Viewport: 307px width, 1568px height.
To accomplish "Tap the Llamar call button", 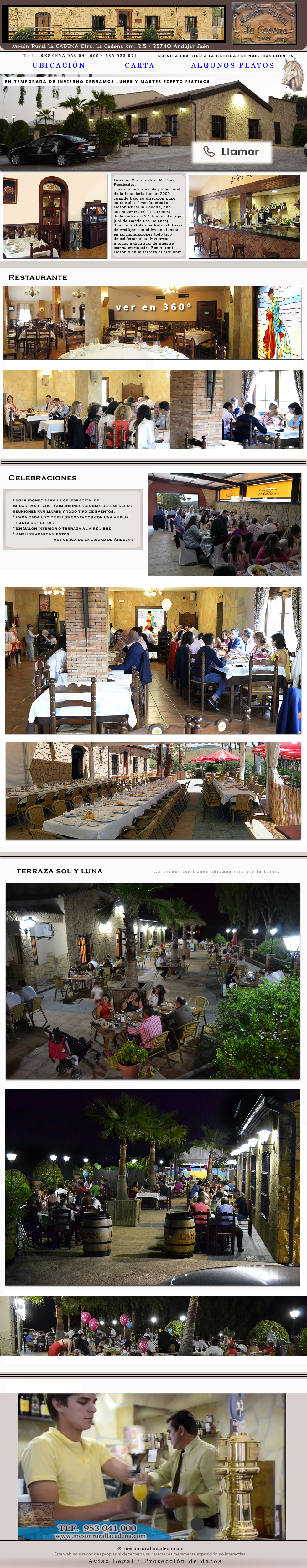I will tap(232, 152).
